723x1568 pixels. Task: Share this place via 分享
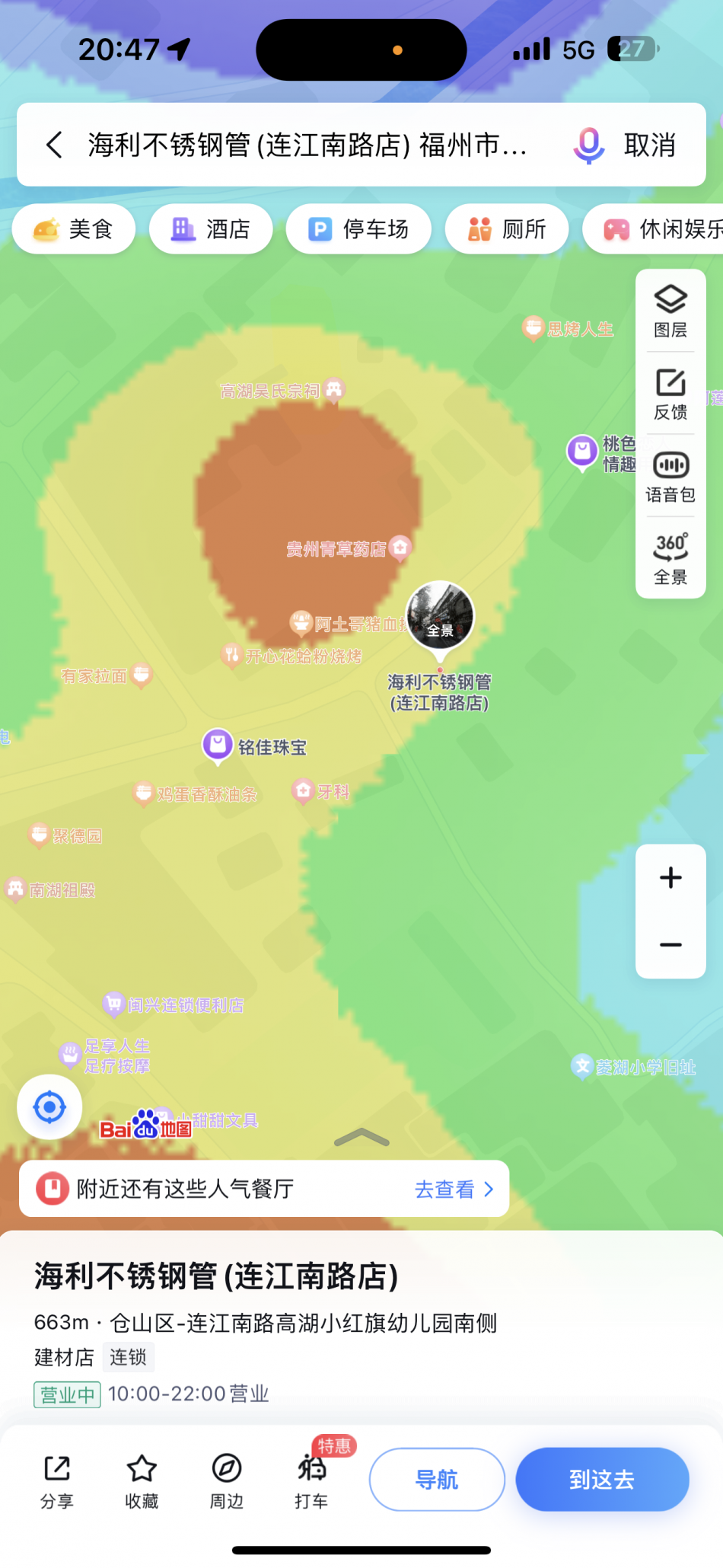pos(57,1480)
